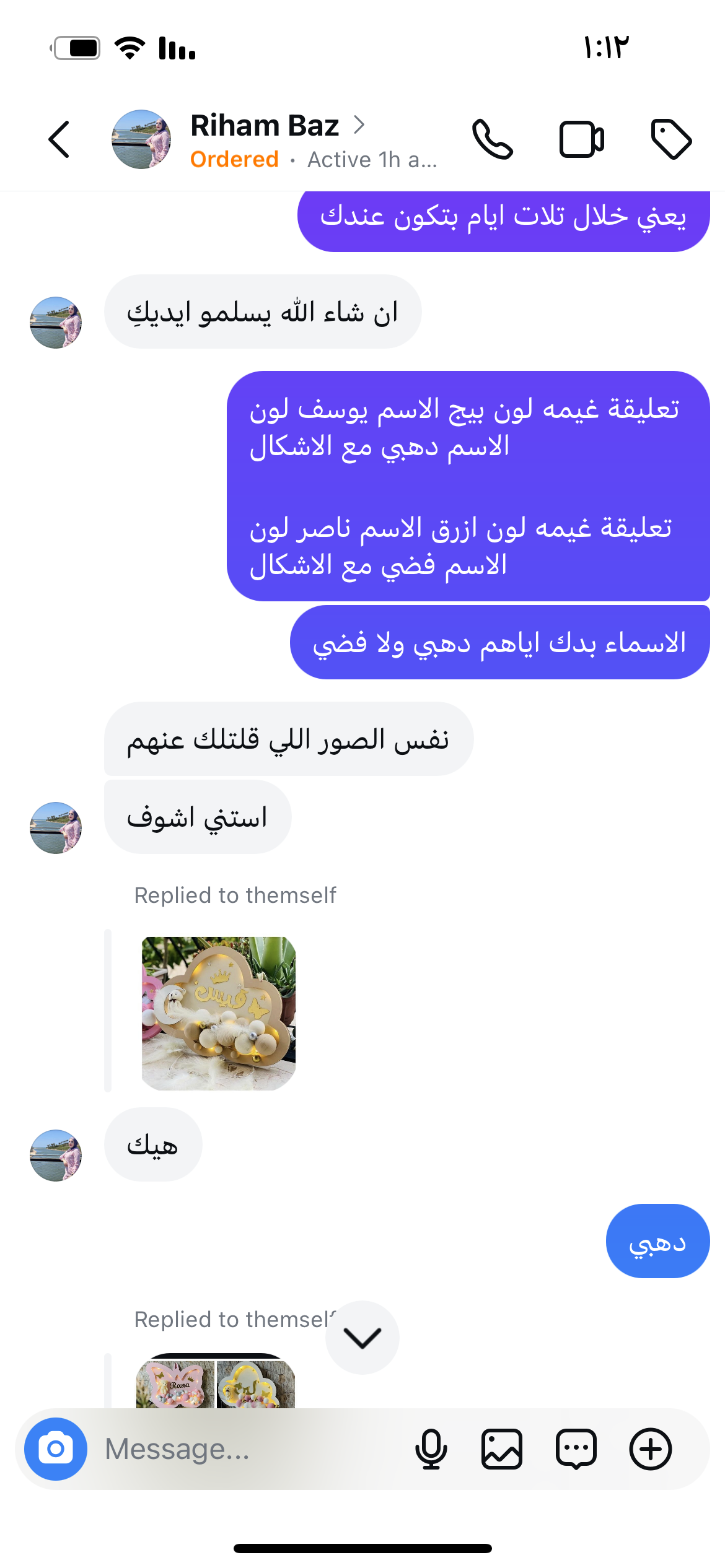Jump to latest messages with down arrow
Screen dimensions: 725x1568
point(362,1338)
